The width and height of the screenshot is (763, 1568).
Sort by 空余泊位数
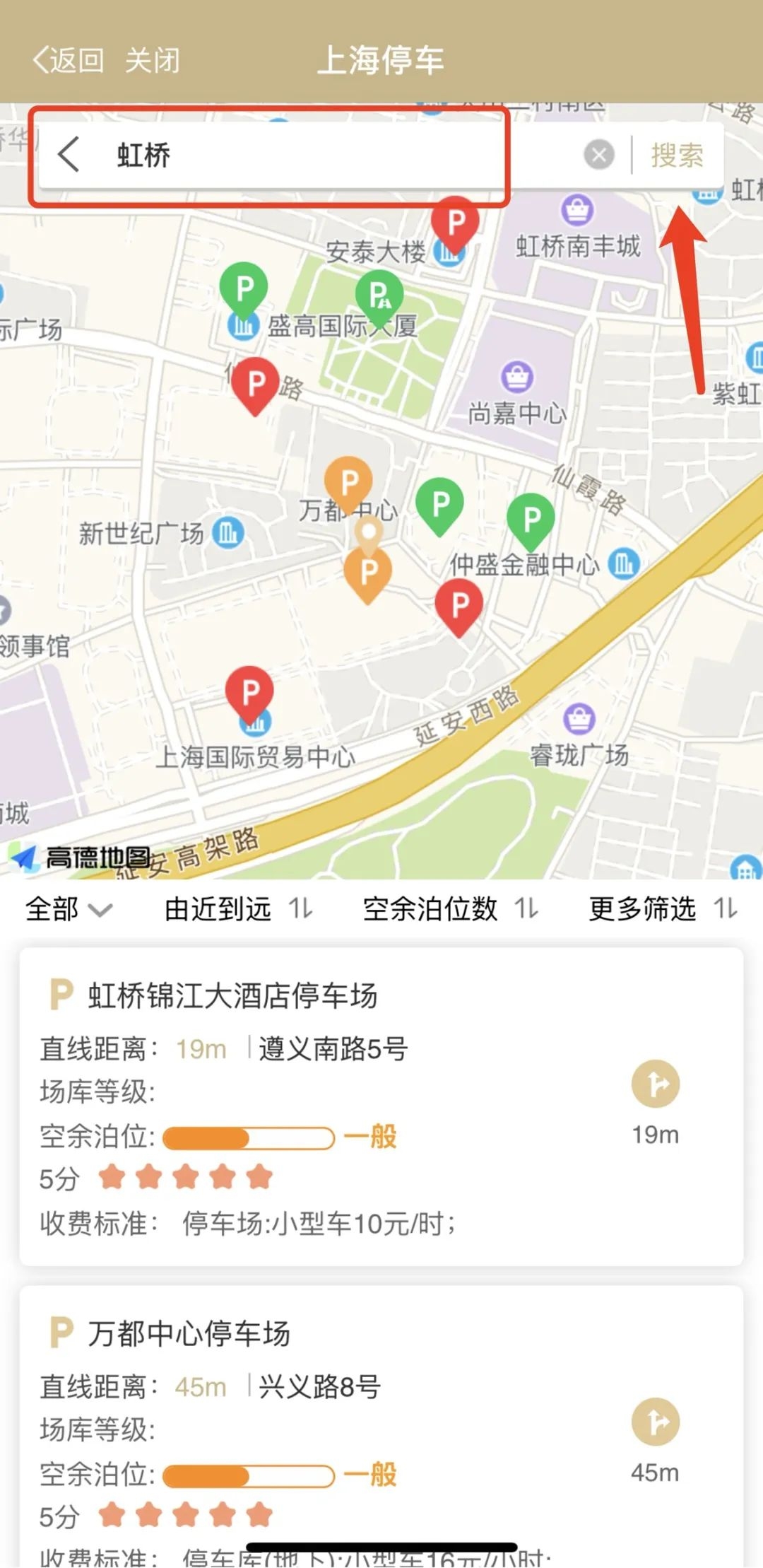[x=450, y=908]
